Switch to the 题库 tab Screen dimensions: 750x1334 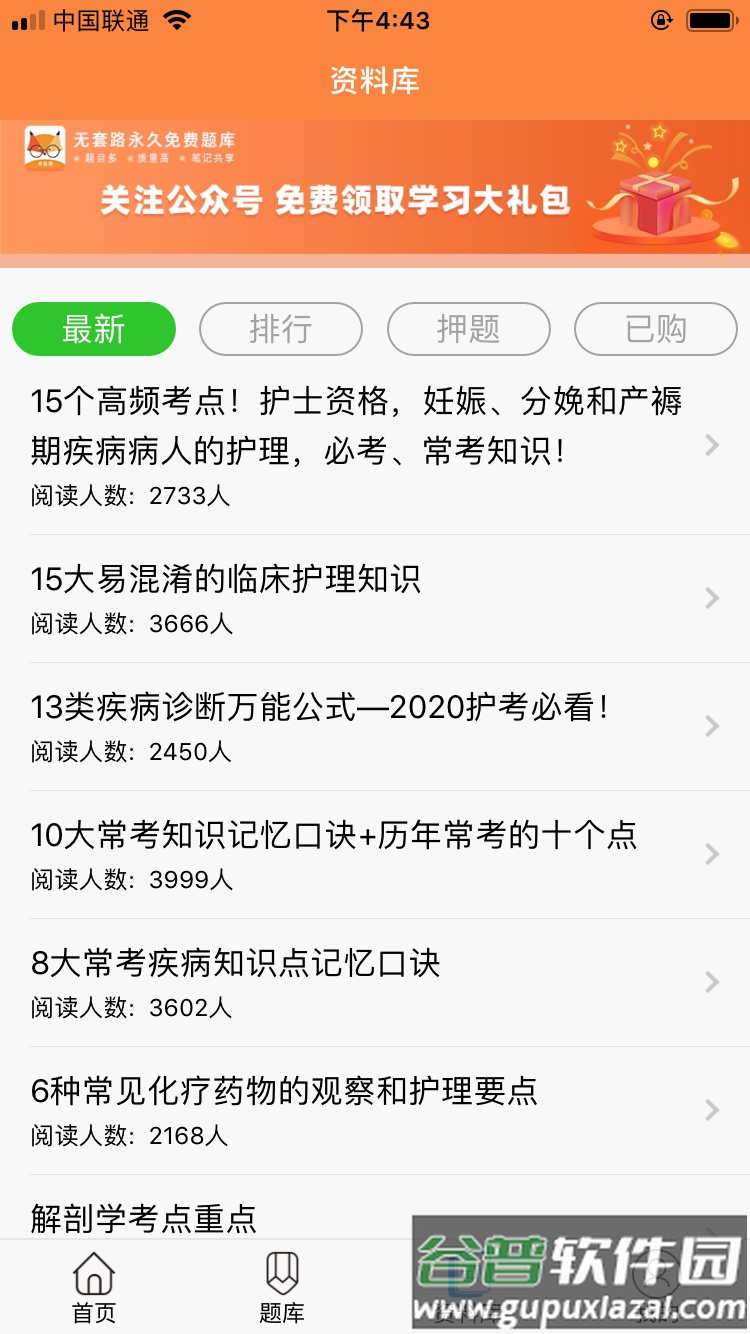coord(281,1300)
